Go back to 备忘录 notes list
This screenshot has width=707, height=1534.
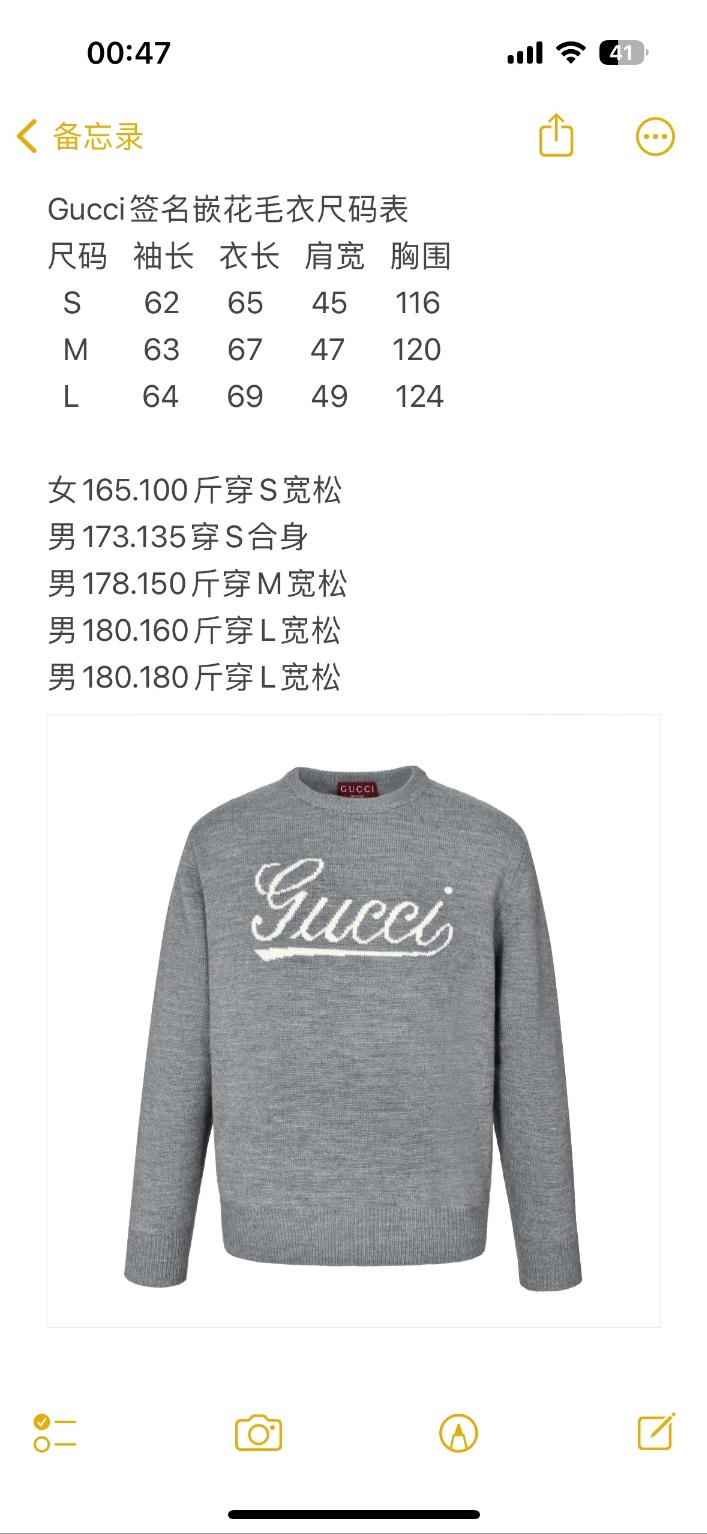pyautogui.click(x=80, y=137)
